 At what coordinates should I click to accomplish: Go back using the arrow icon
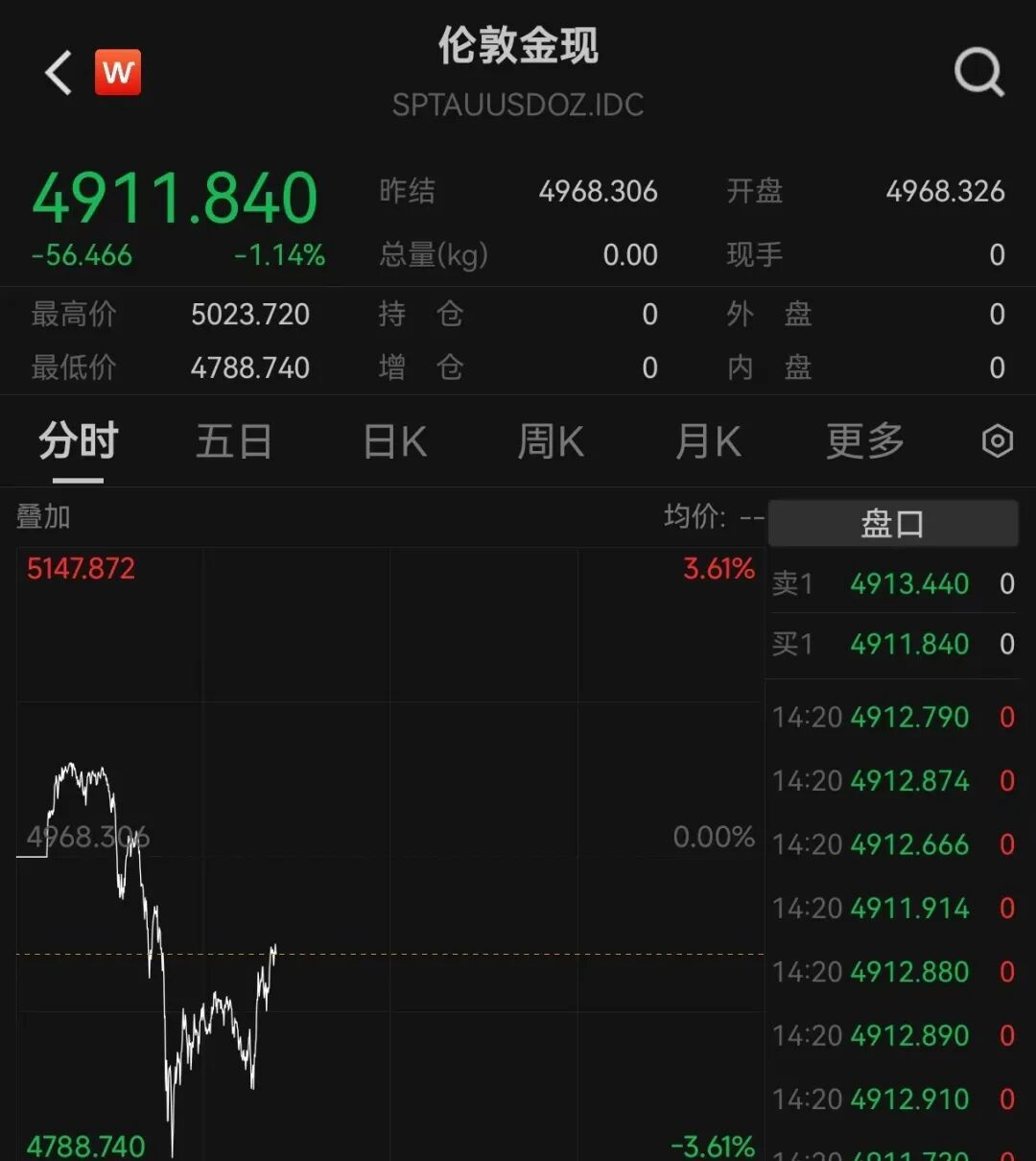point(59,73)
